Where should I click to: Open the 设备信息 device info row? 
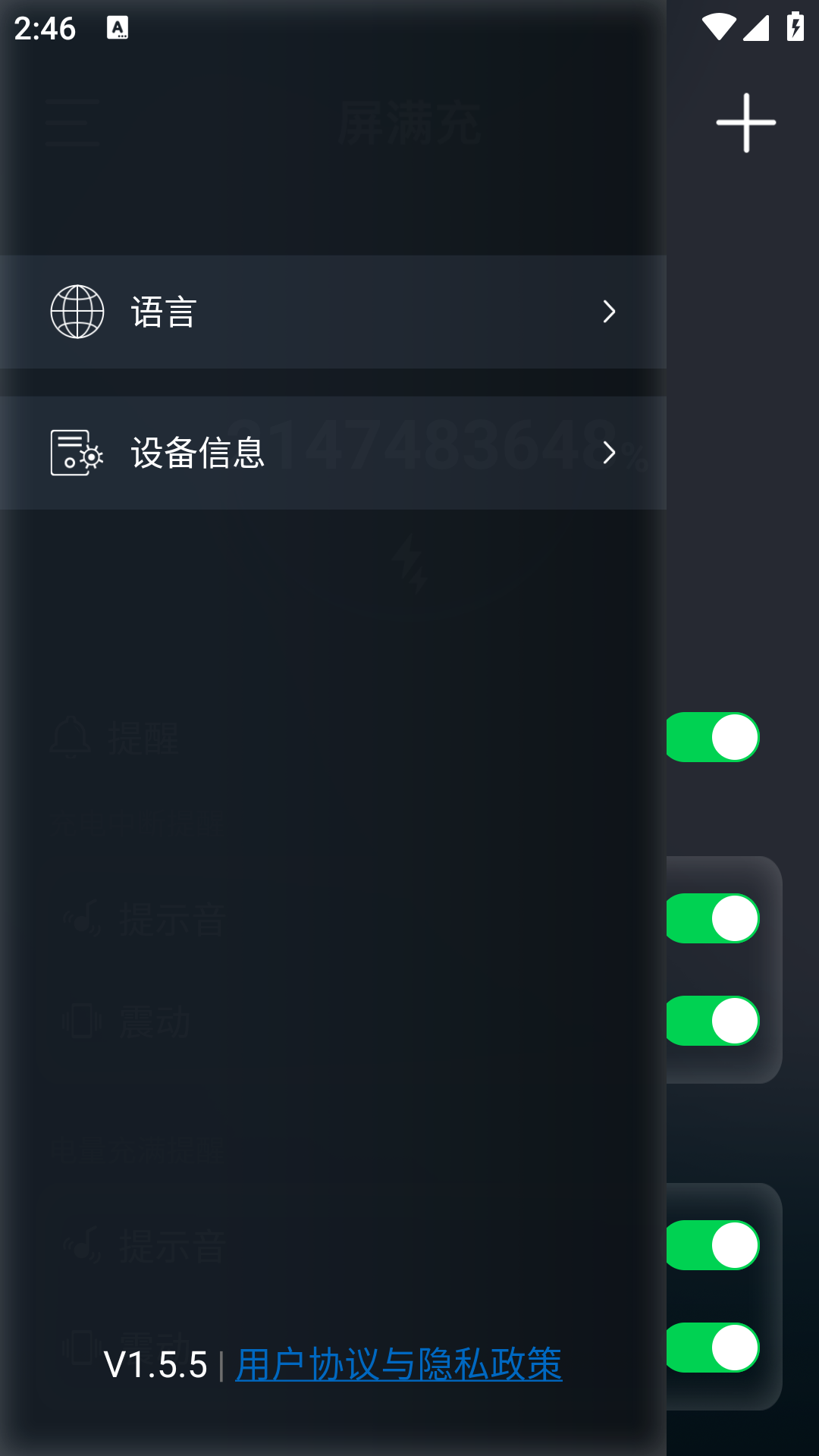click(332, 453)
